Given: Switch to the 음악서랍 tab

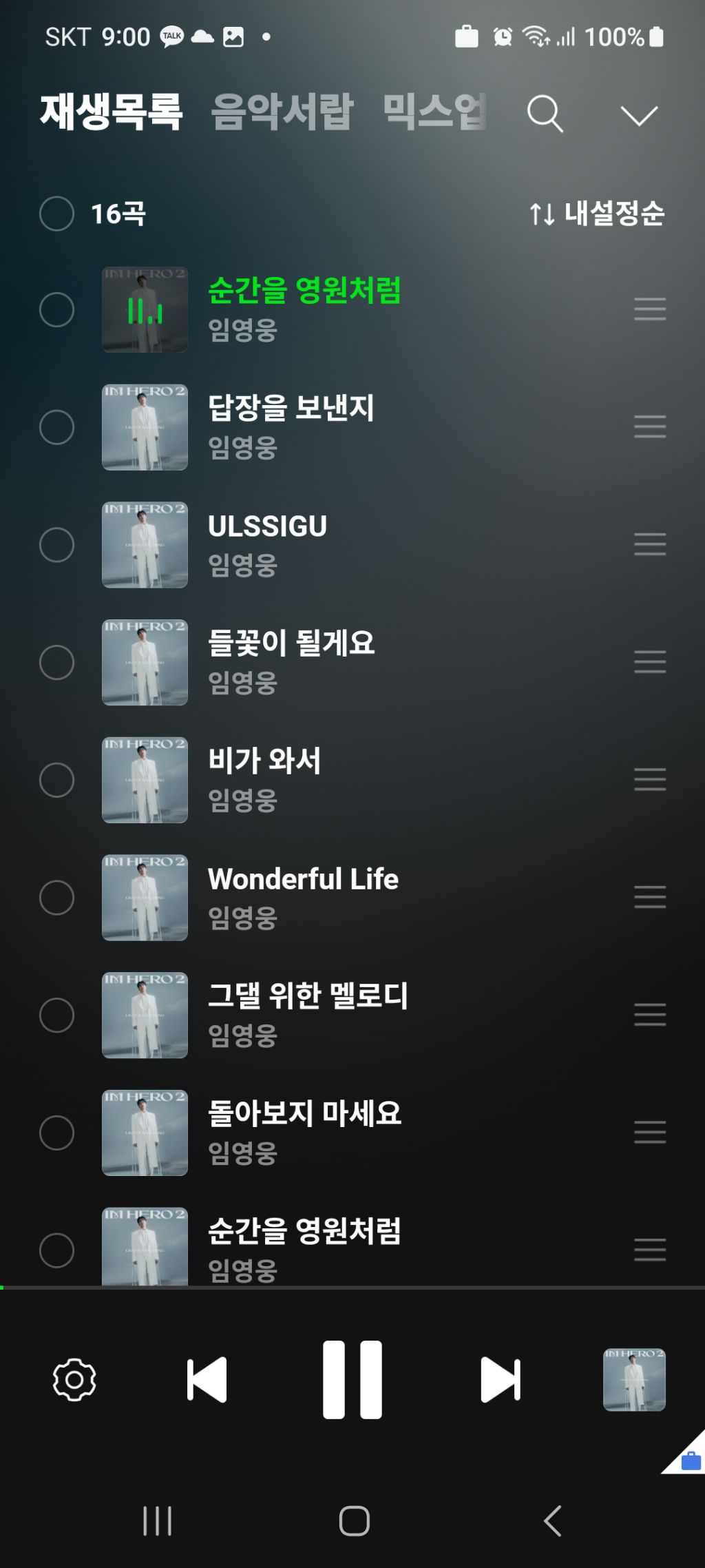Looking at the screenshot, I should click(282, 112).
